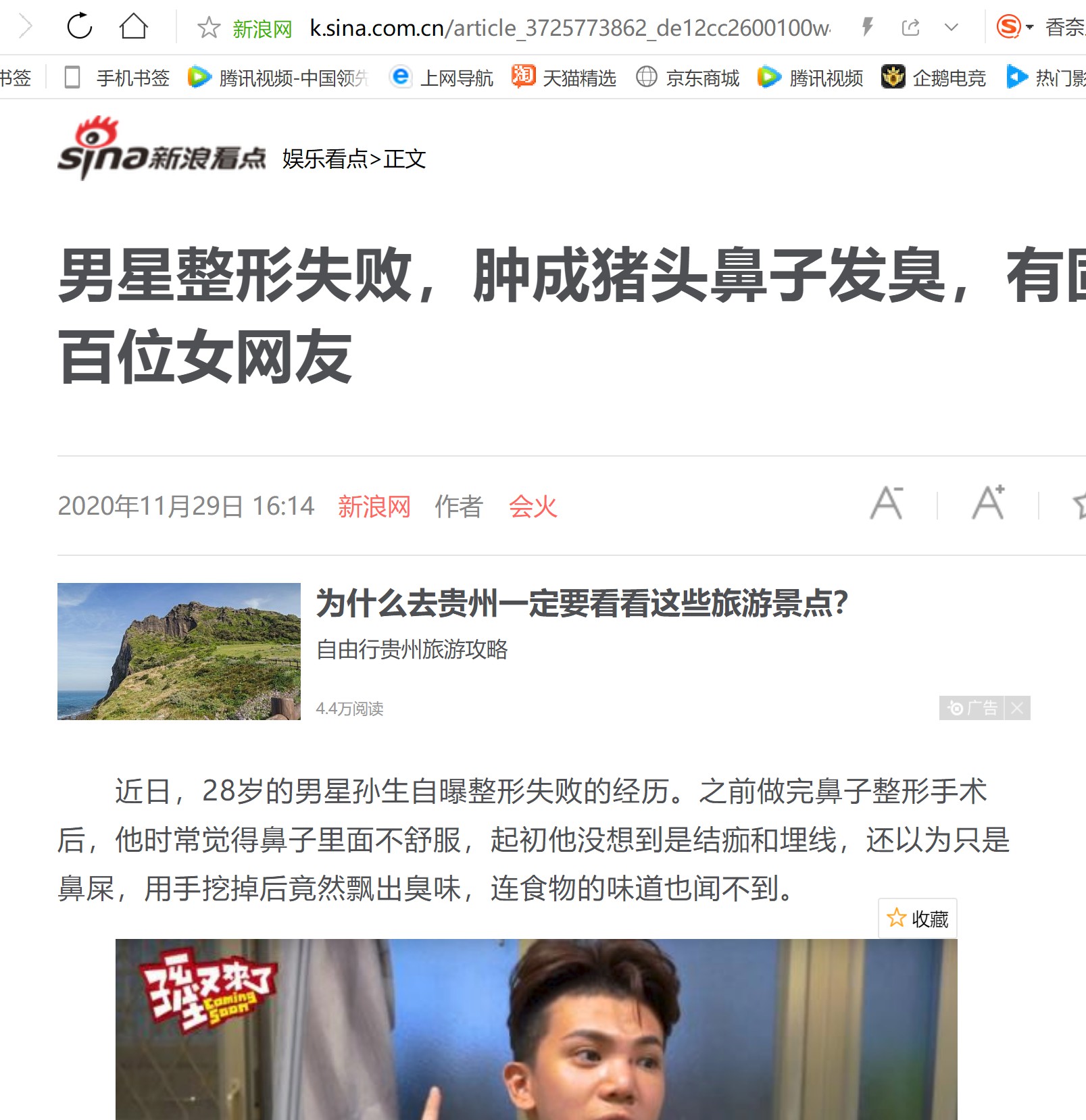Open the 京东商城 bookmark
The height and width of the screenshot is (1120, 1086).
(x=688, y=78)
